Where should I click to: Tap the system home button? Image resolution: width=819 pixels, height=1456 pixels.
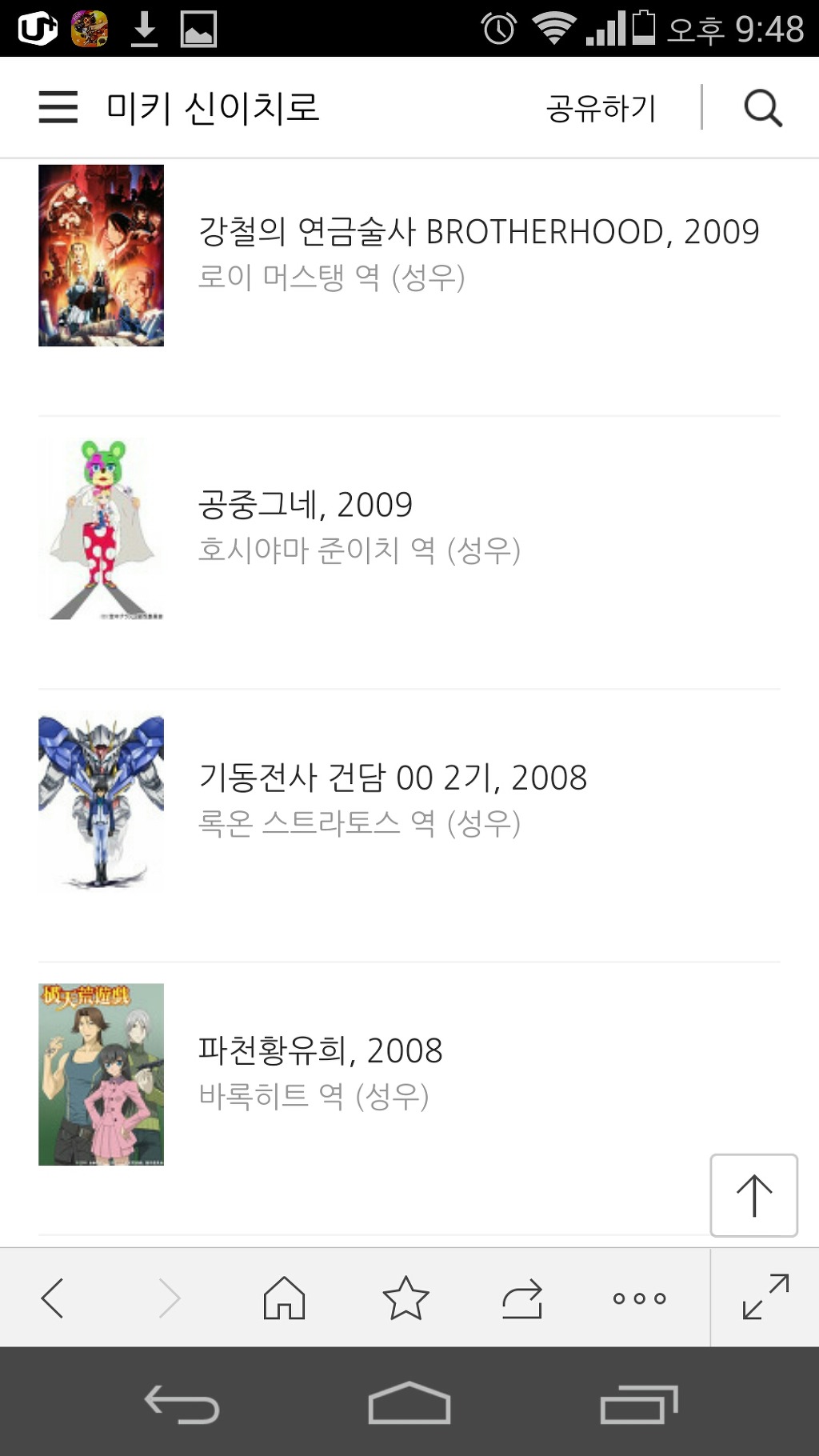click(409, 1404)
